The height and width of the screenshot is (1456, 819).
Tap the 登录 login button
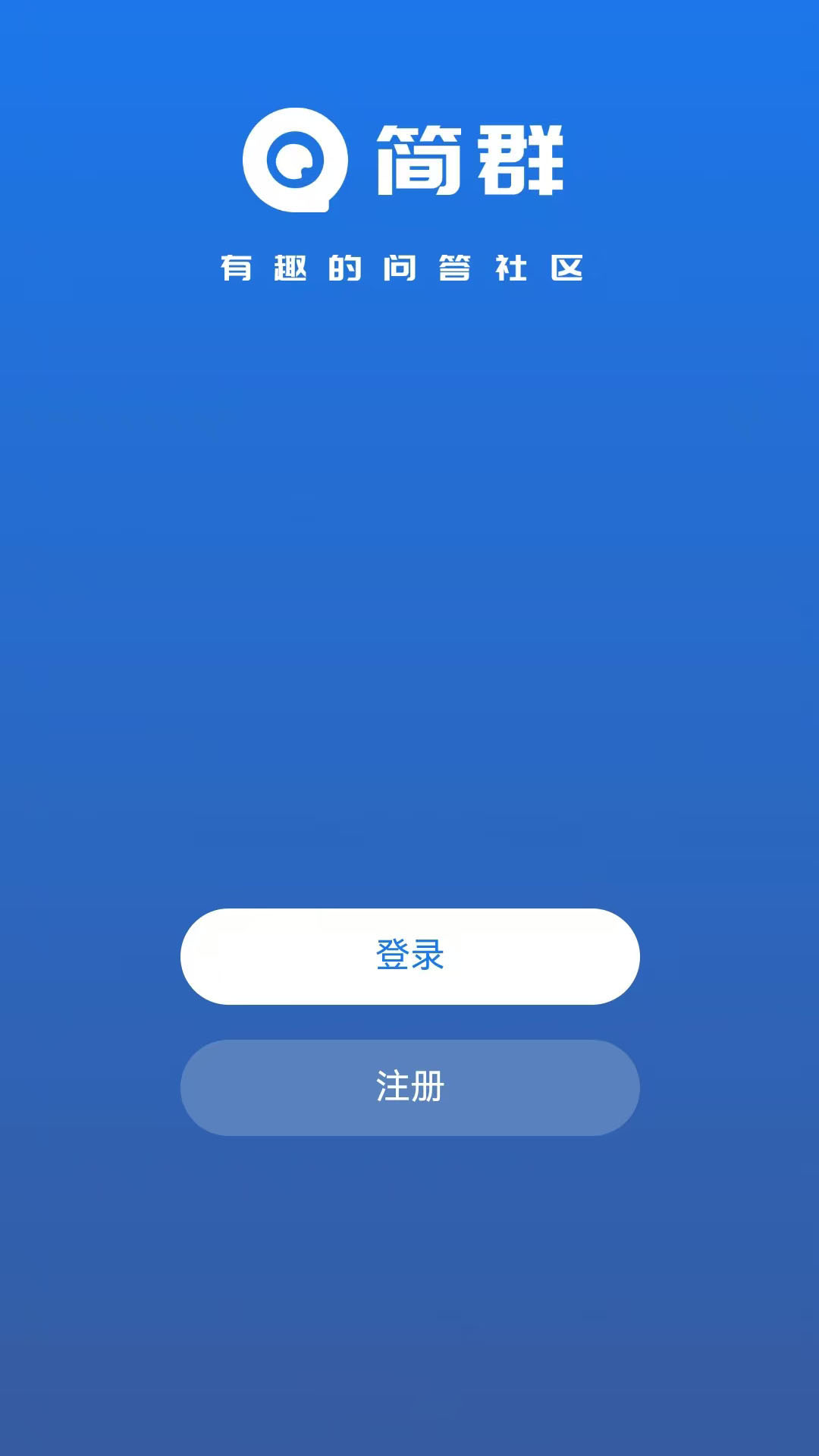[409, 955]
